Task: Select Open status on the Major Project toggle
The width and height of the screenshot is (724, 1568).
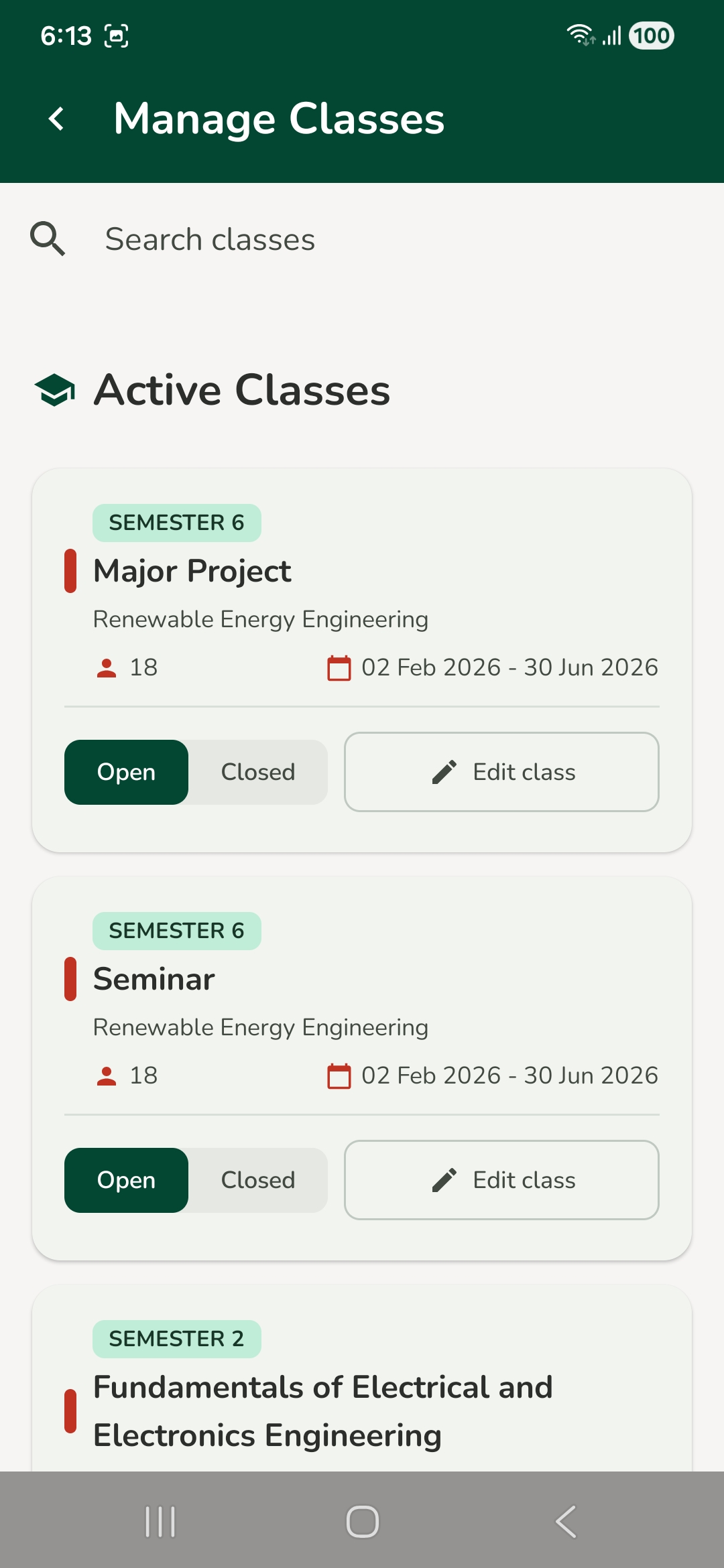Action: pos(125,772)
